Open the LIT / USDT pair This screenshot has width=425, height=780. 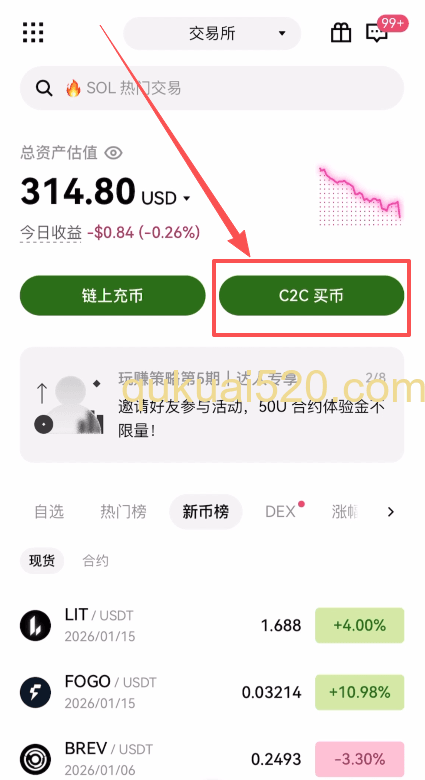coord(212,625)
